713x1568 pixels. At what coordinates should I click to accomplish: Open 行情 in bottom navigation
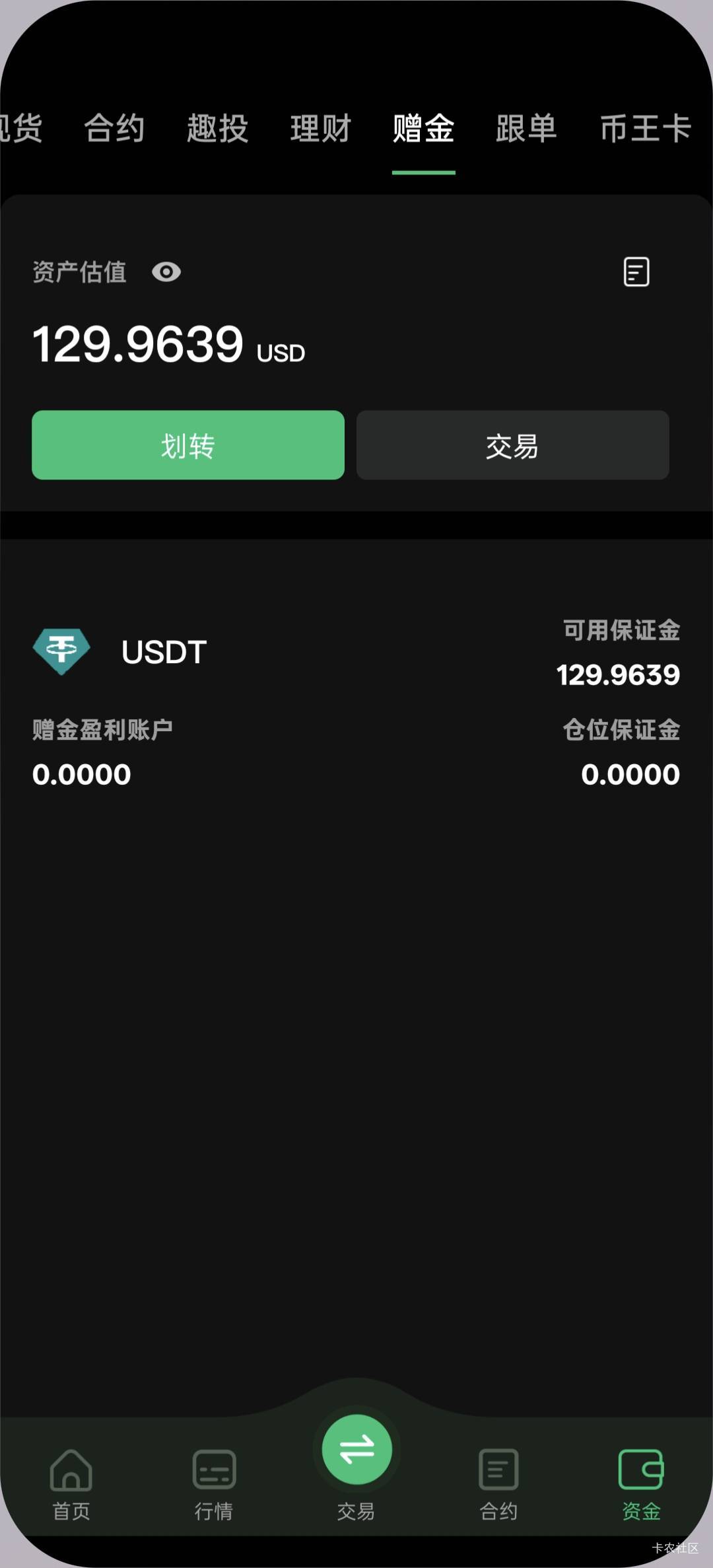[214, 1481]
